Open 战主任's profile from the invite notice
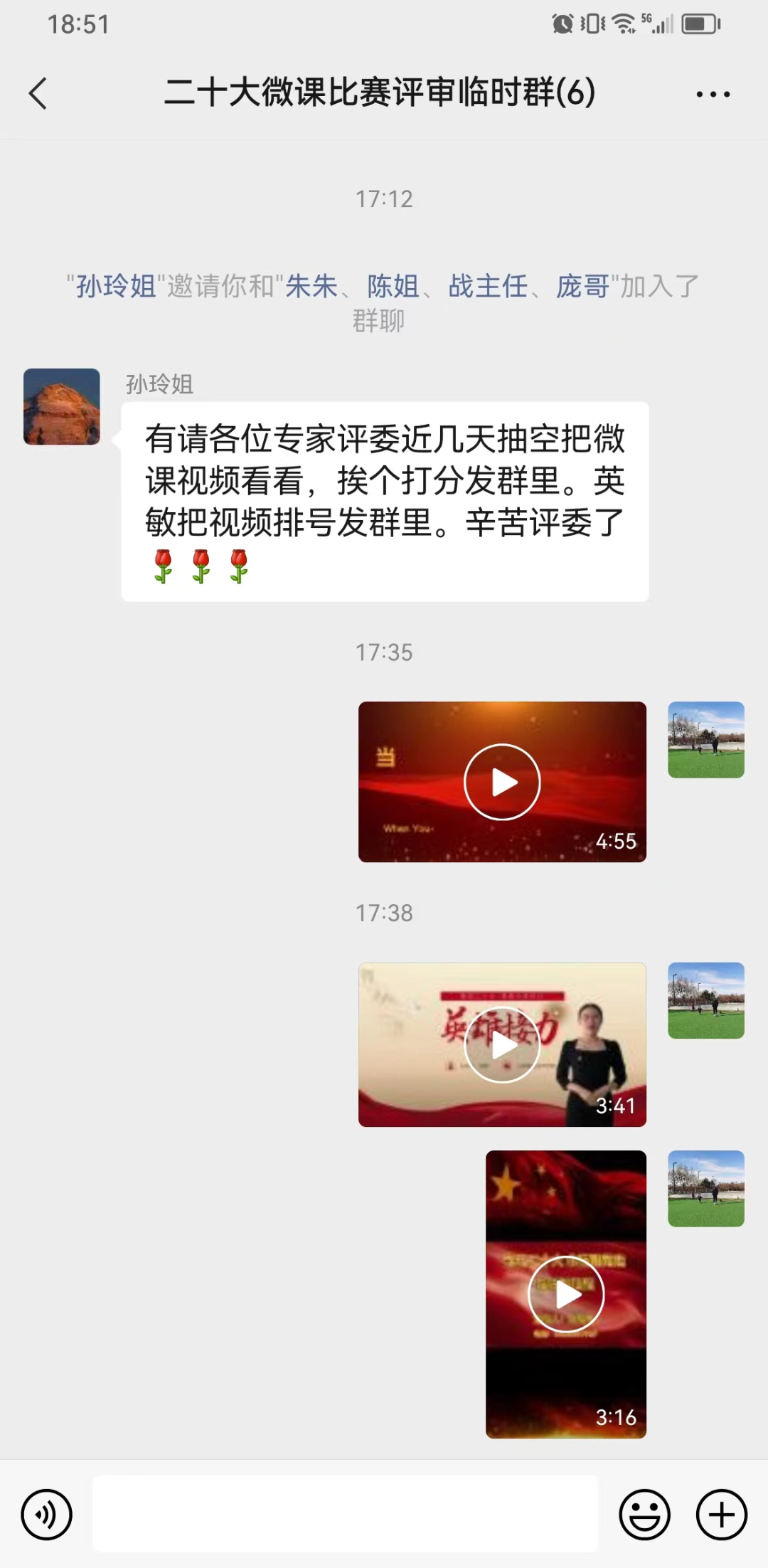Screen dimensions: 768x1568 click(x=488, y=286)
